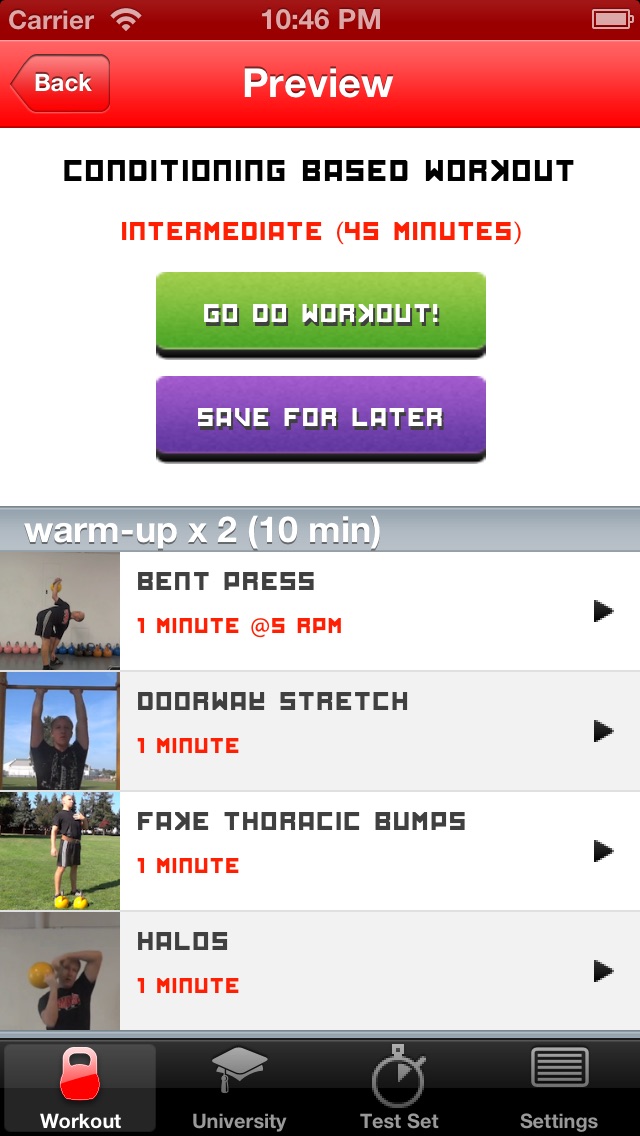Switch to the University tab
This screenshot has width=640, height=1136.
coord(239,1088)
